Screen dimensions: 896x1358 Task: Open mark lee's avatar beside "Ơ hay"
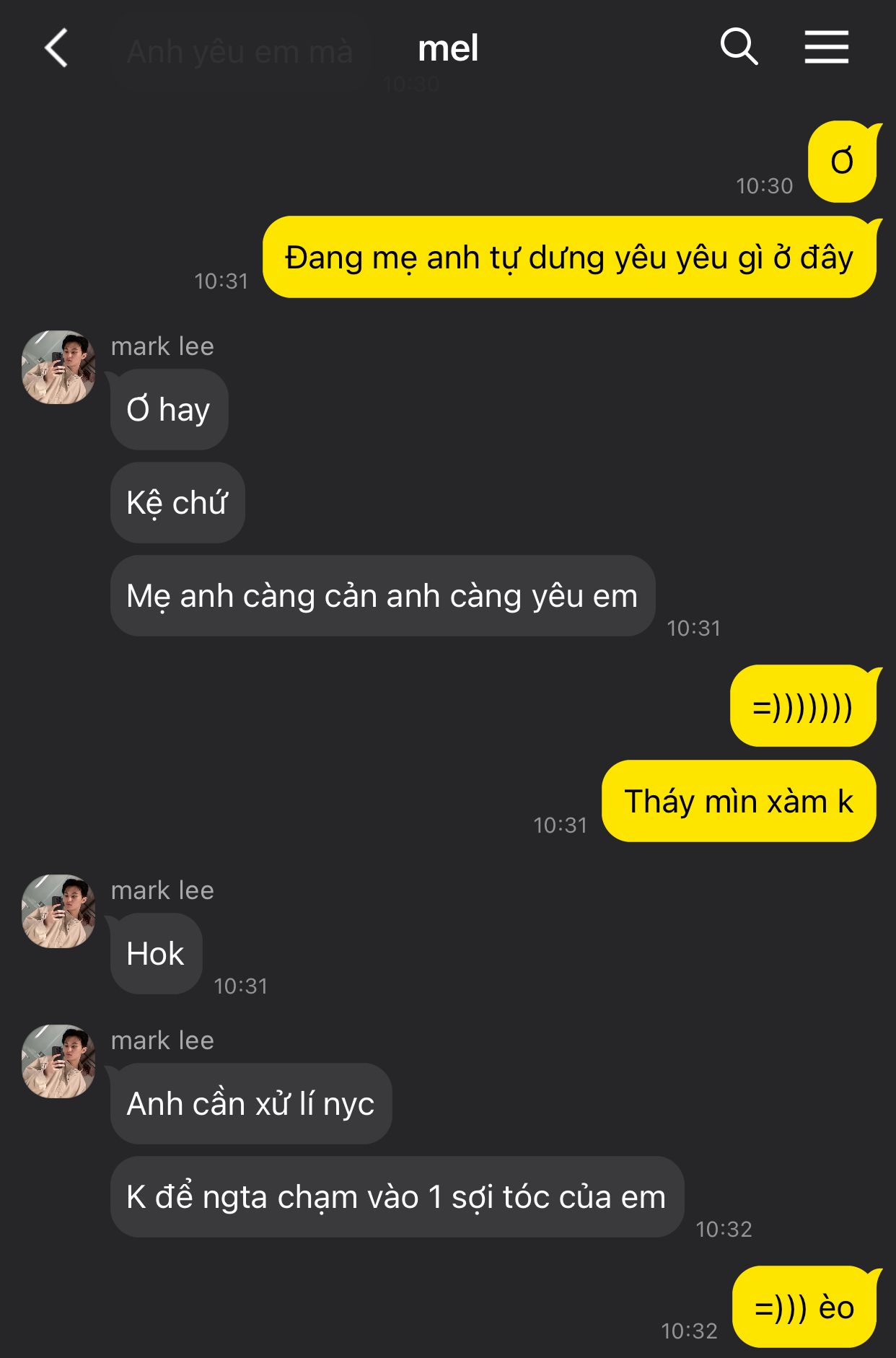click(x=58, y=367)
